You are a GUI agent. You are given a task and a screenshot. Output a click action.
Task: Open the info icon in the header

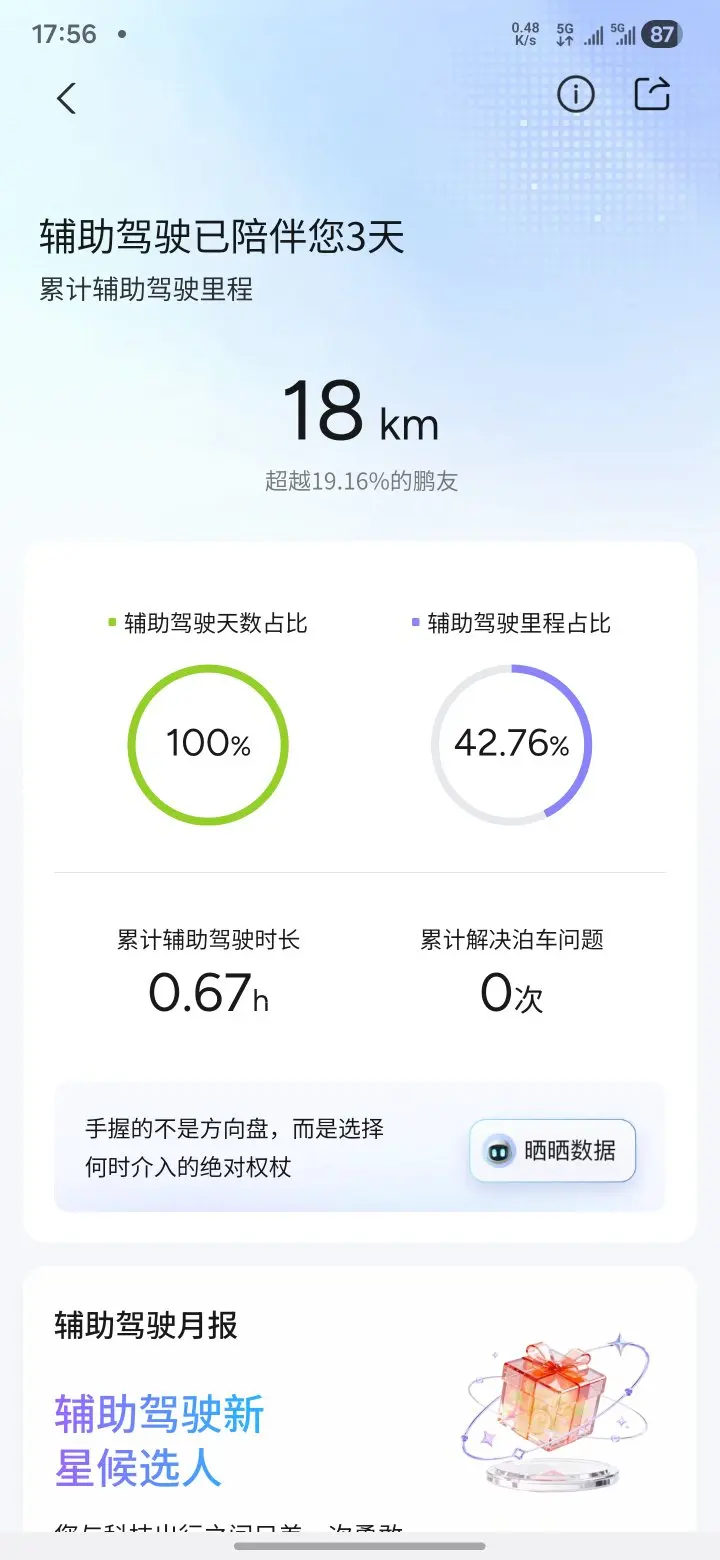point(575,95)
